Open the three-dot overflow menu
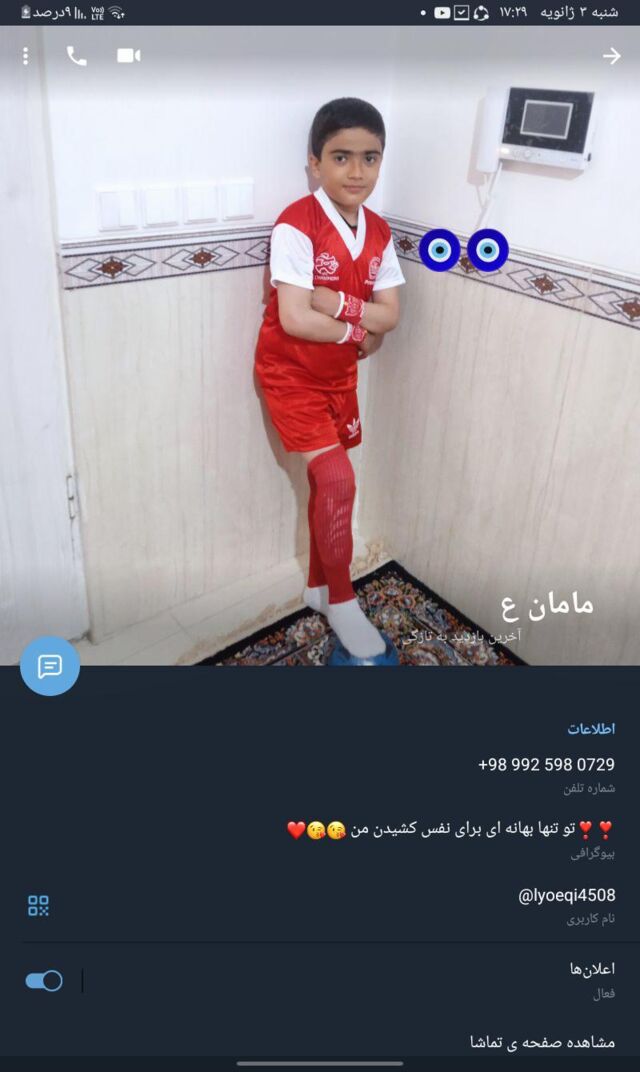 point(25,56)
